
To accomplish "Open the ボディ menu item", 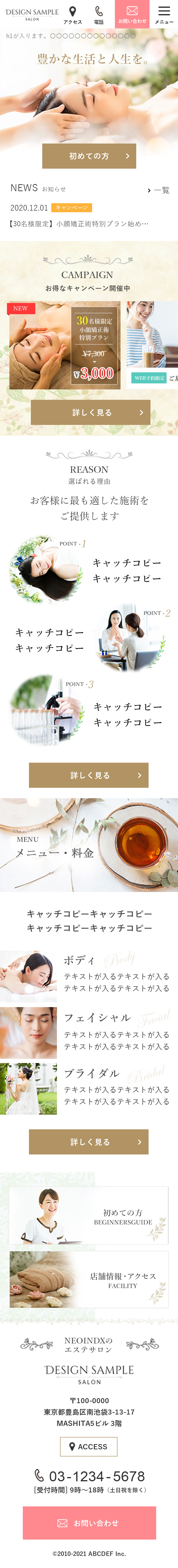I will 89,976.
